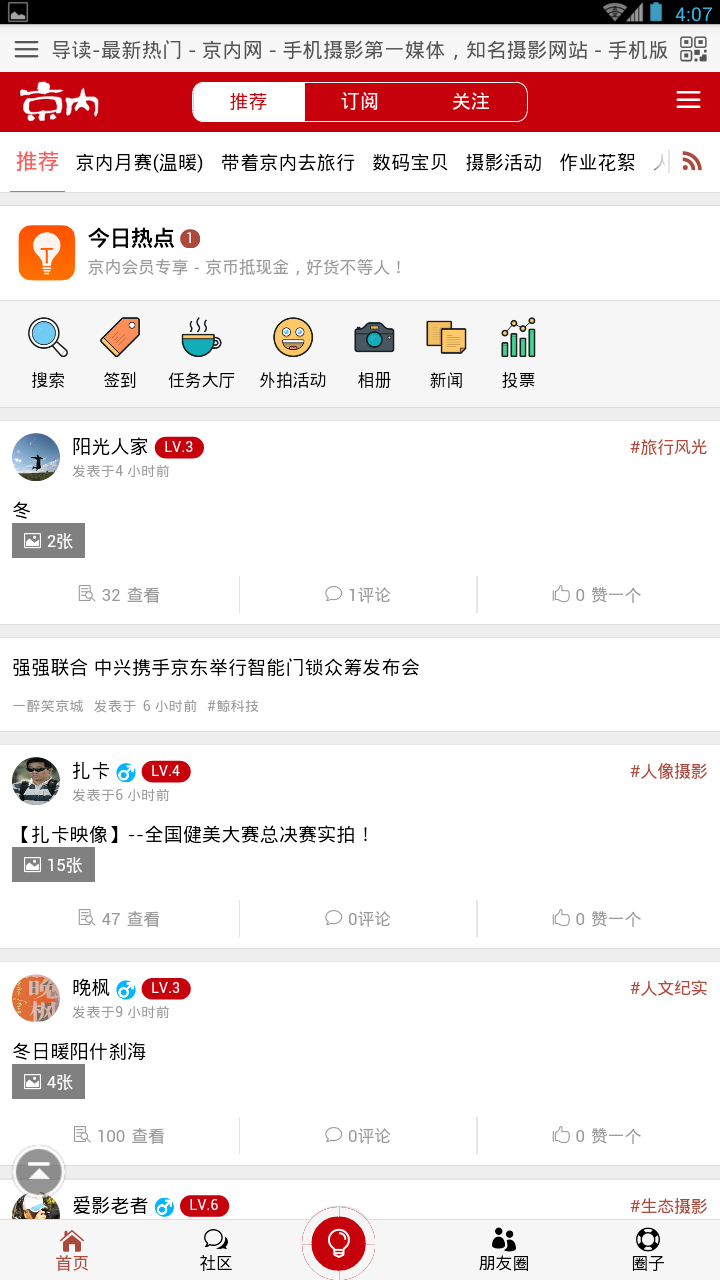Open 朋友圈 bottom tab

click(x=503, y=1250)
